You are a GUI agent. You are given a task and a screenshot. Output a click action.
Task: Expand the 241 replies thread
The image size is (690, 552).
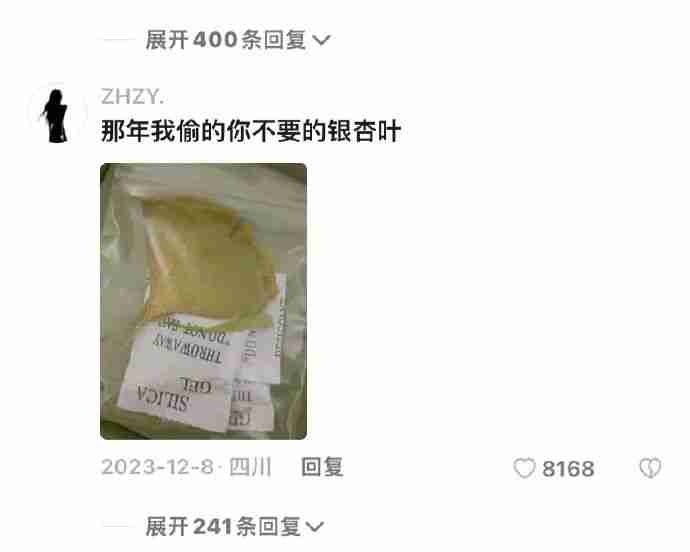[236, 526]
